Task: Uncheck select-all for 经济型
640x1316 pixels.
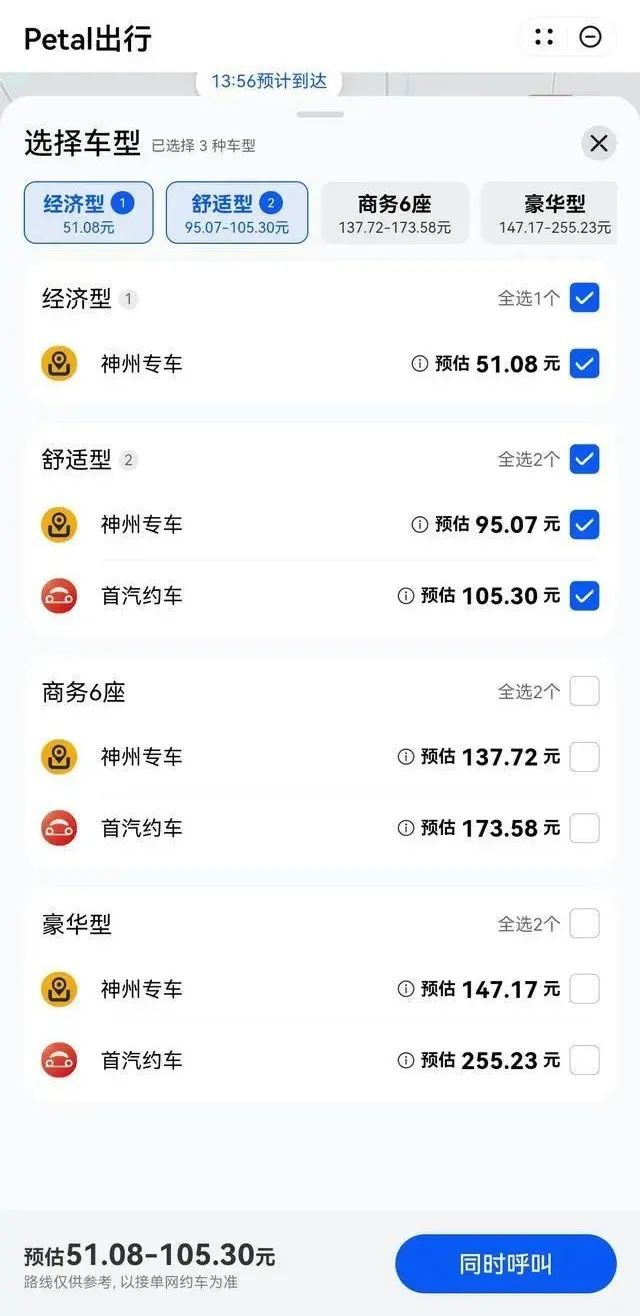Action: 584,298
